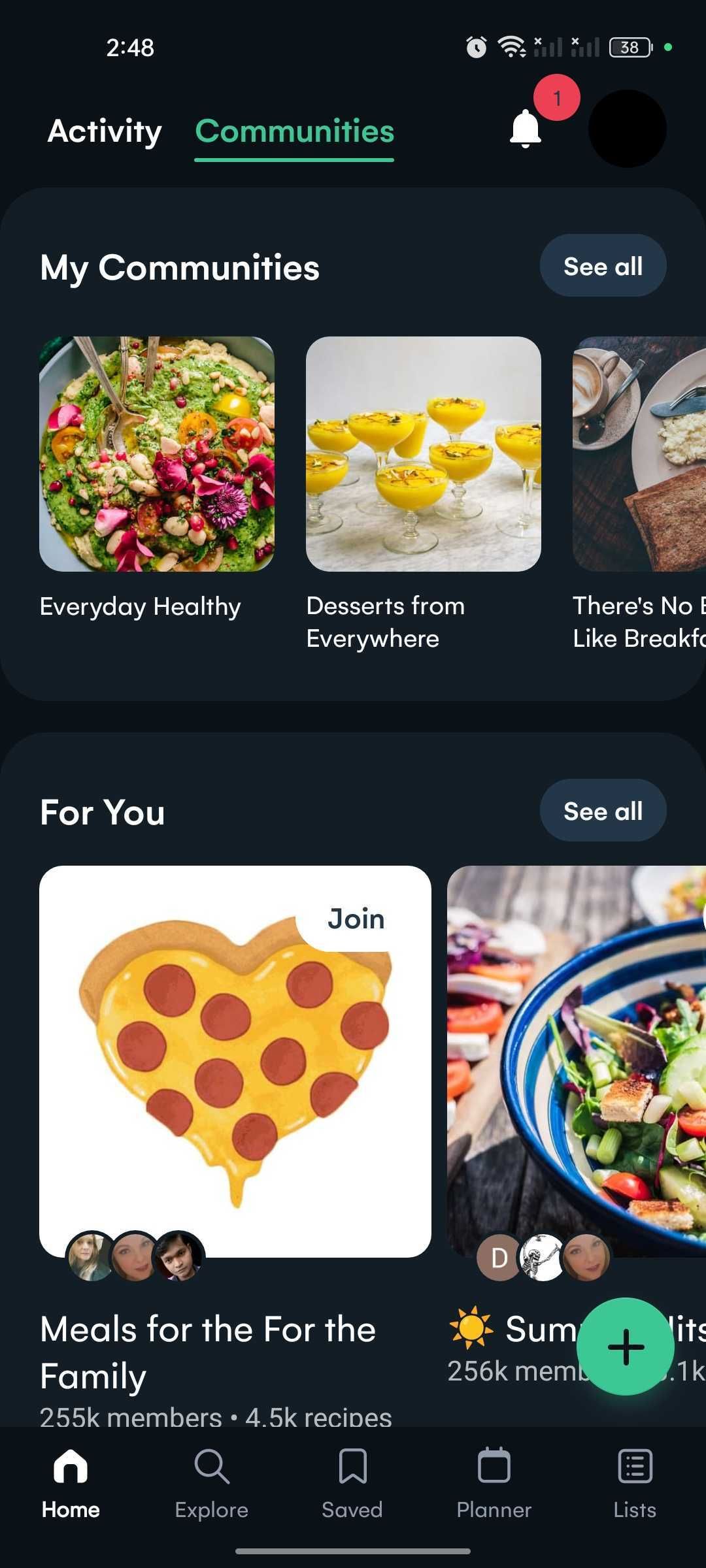The image size is (706, 1568).
Task: Tap the green plus button
Action: [626, 1347]
